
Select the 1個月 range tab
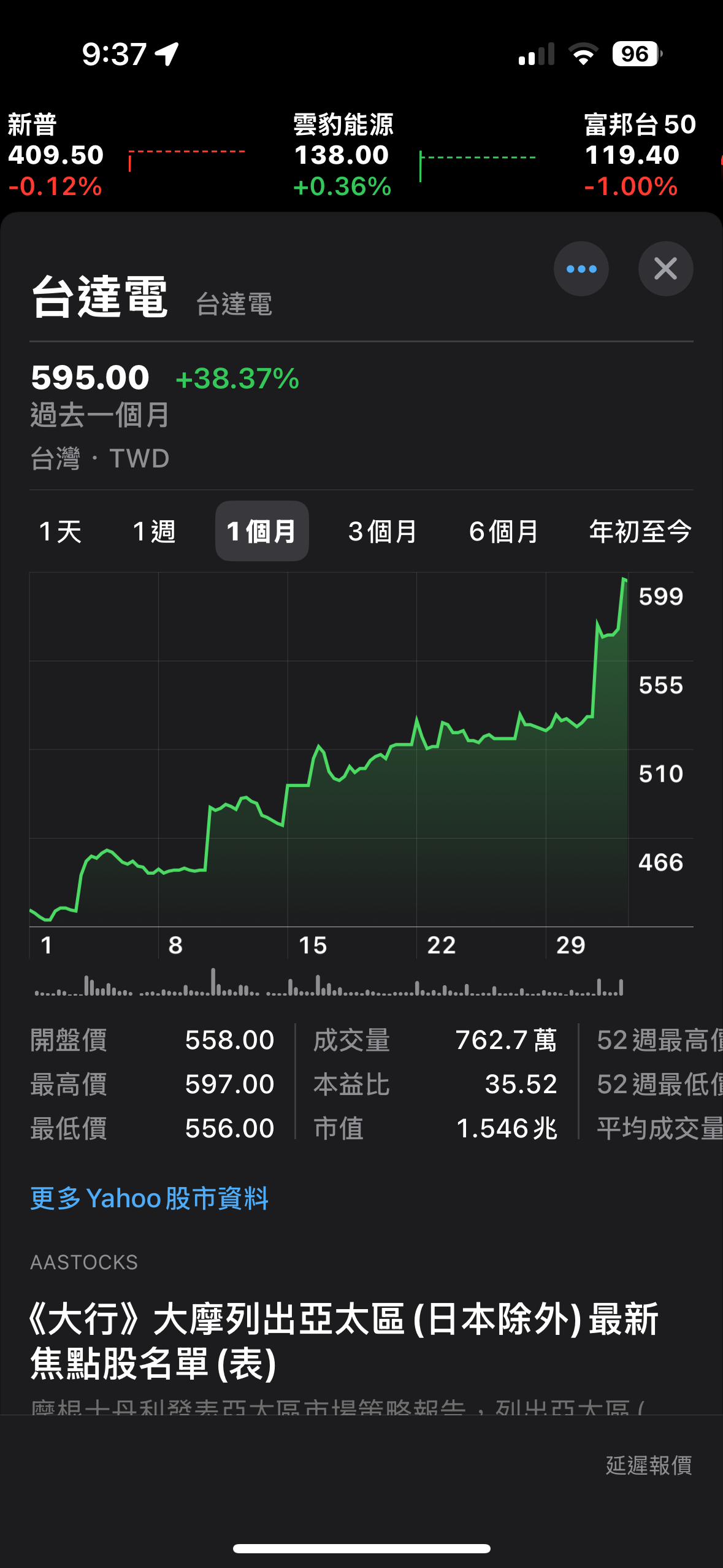[262, 531]
